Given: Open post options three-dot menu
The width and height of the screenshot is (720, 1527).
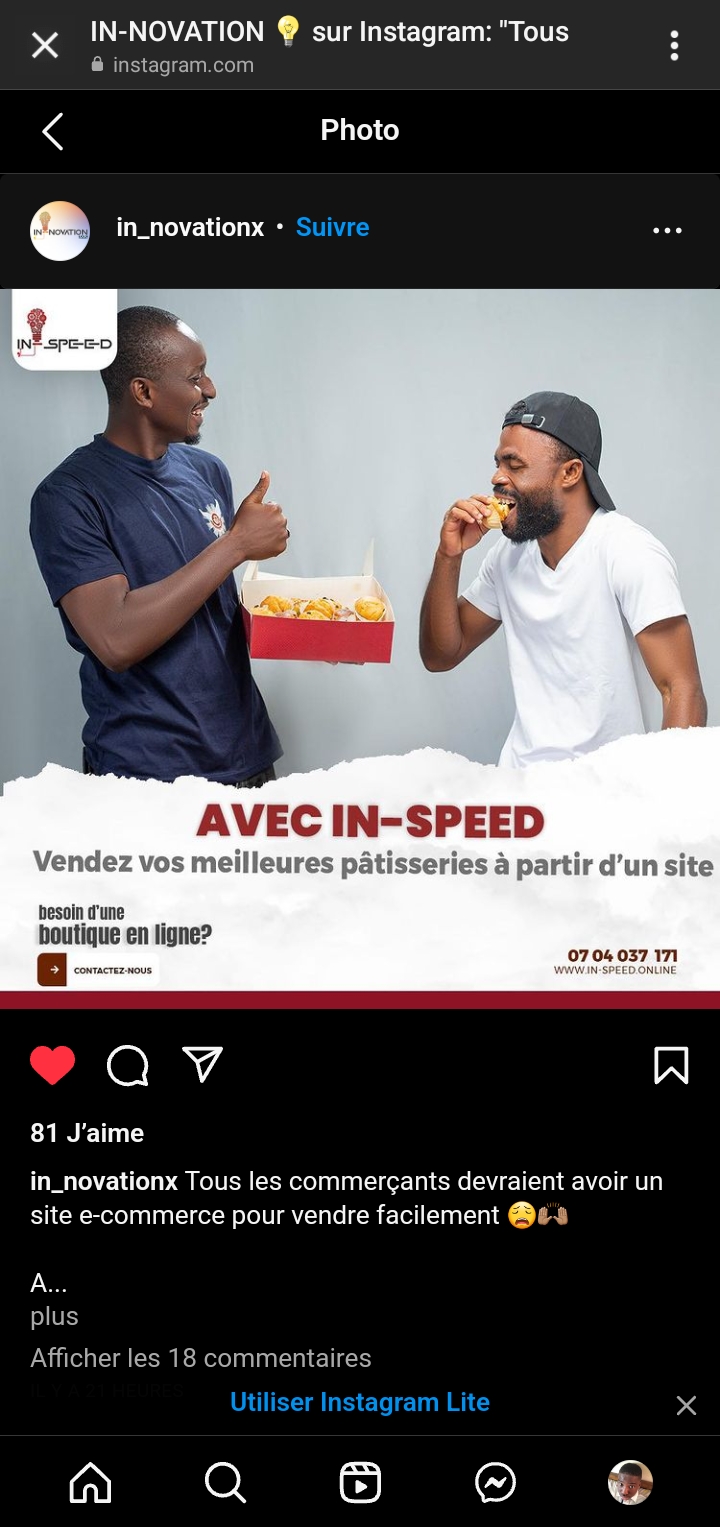Looking at the screenshot, I should [667, 231].
